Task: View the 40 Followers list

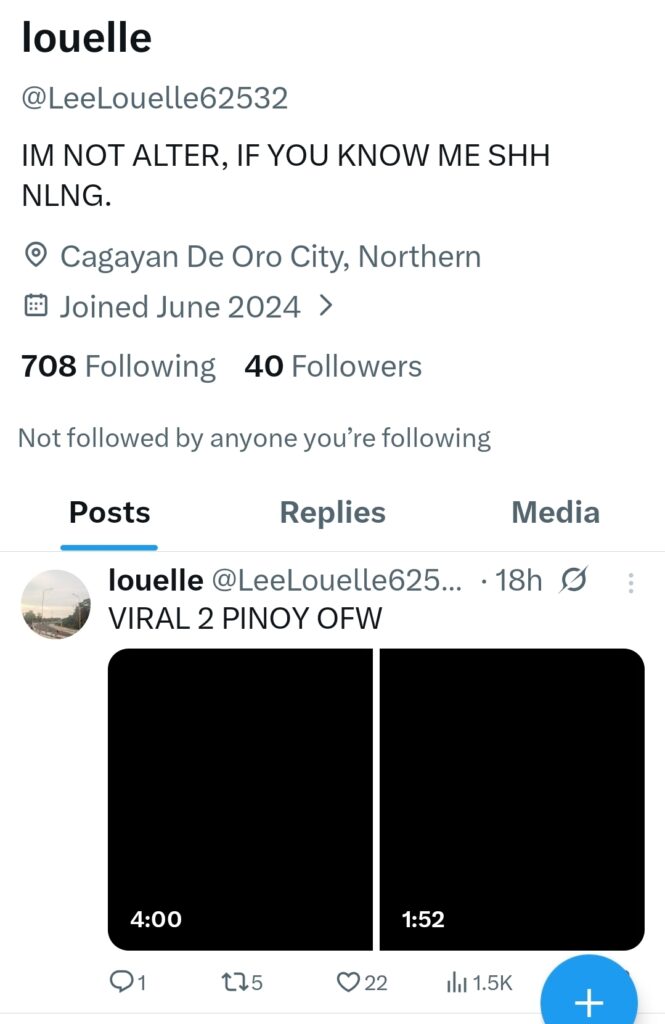Action: coord(332,367)
